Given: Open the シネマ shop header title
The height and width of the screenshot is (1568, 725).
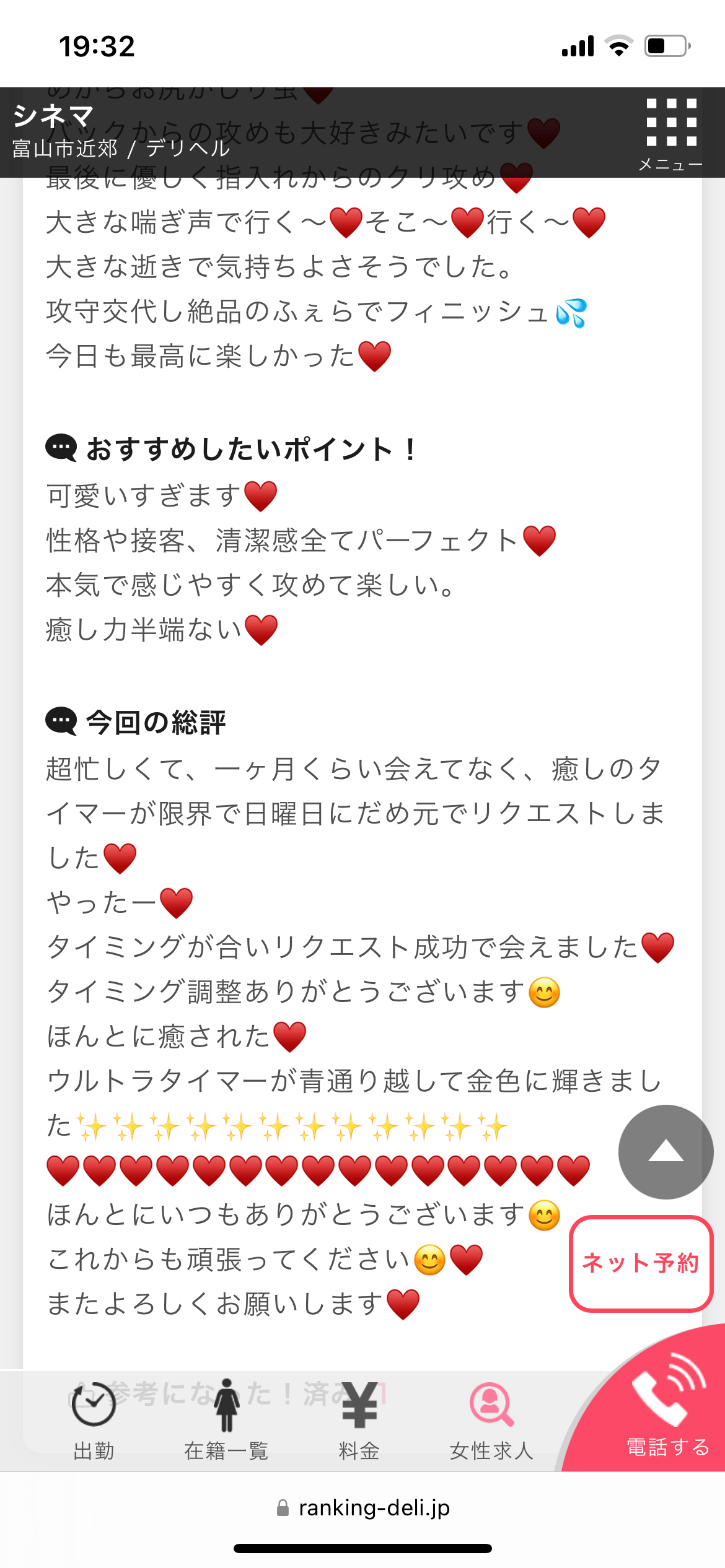Looking at the screenshot, I should tap(53, 116).
